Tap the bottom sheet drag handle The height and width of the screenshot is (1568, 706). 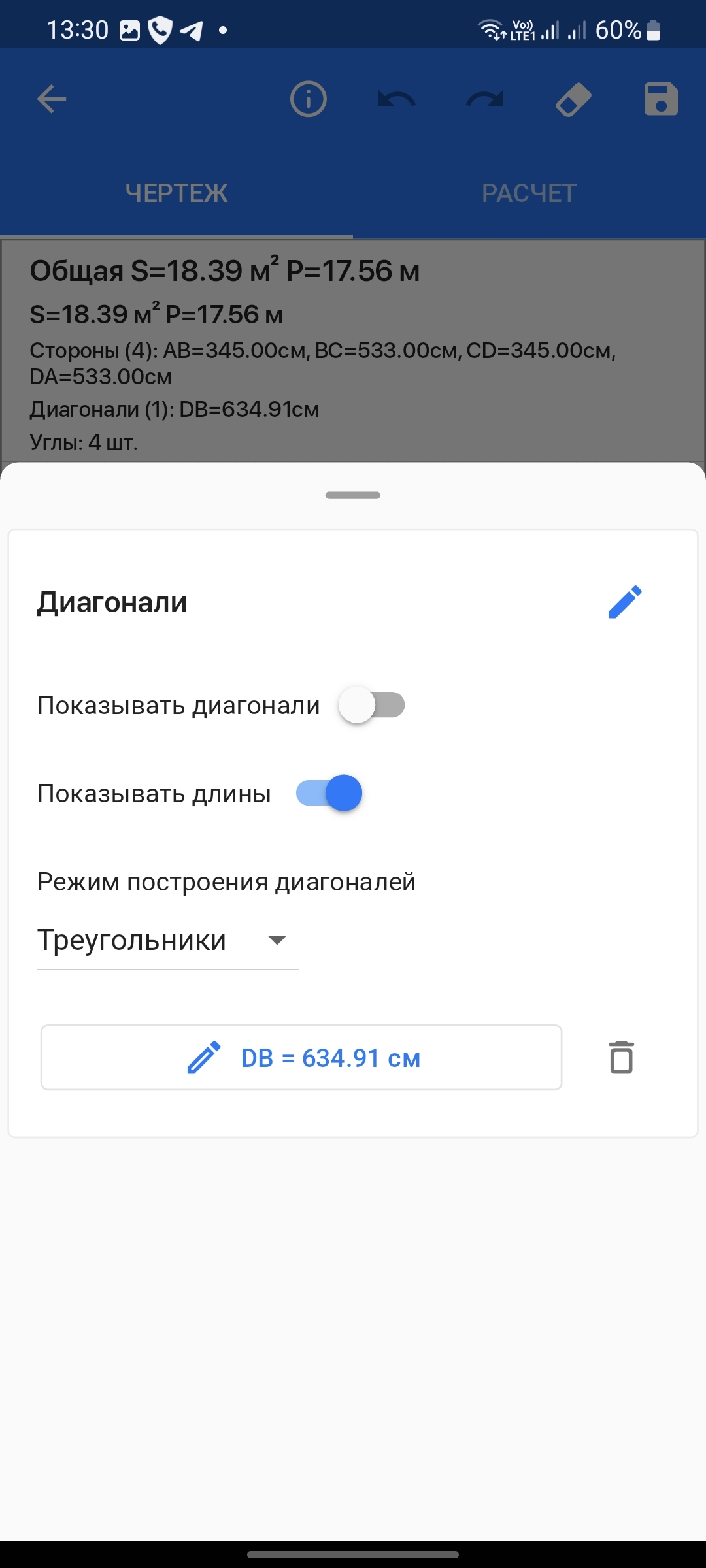[353, 495]
